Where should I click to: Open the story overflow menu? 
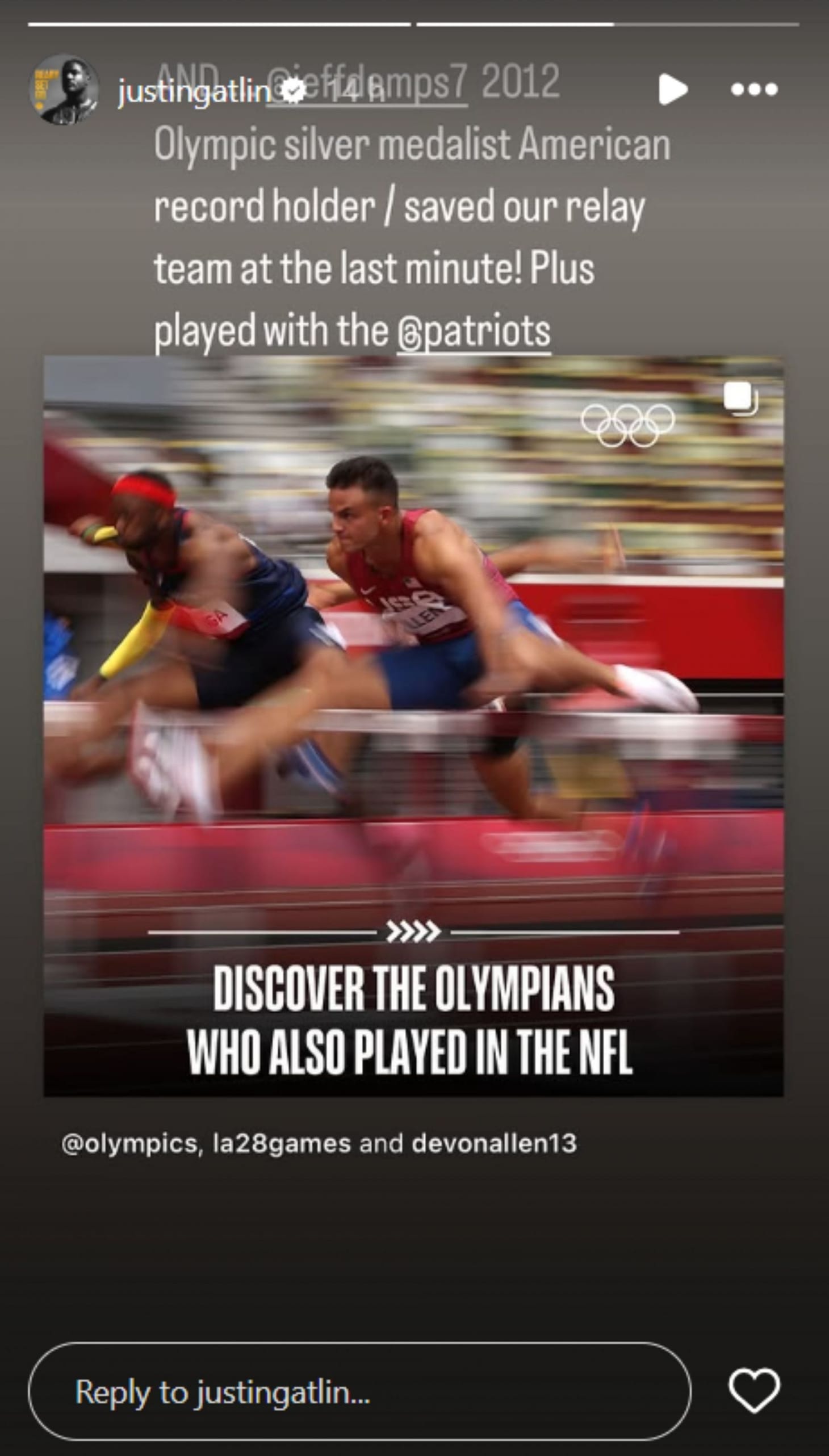point(754,89)
